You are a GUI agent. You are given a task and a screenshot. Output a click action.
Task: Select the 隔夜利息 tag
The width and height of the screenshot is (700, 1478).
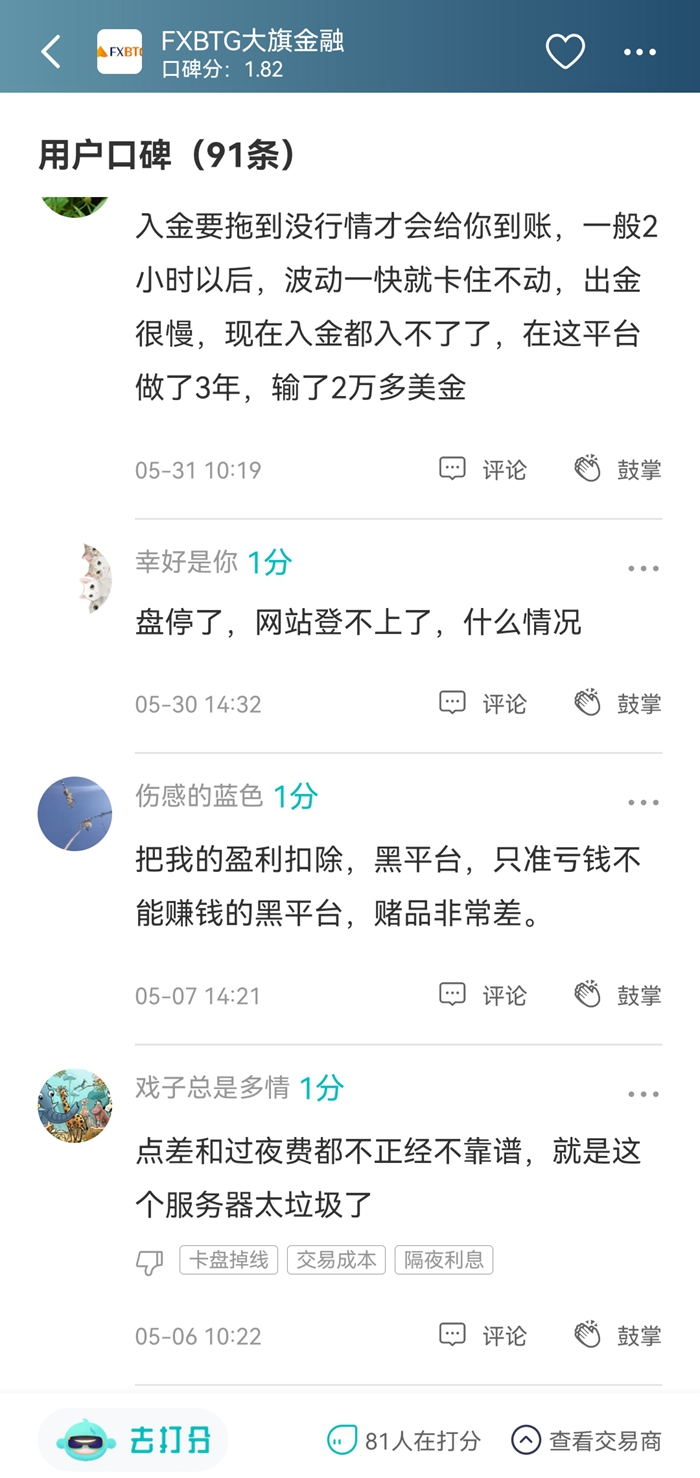(x=443, y=1260)
